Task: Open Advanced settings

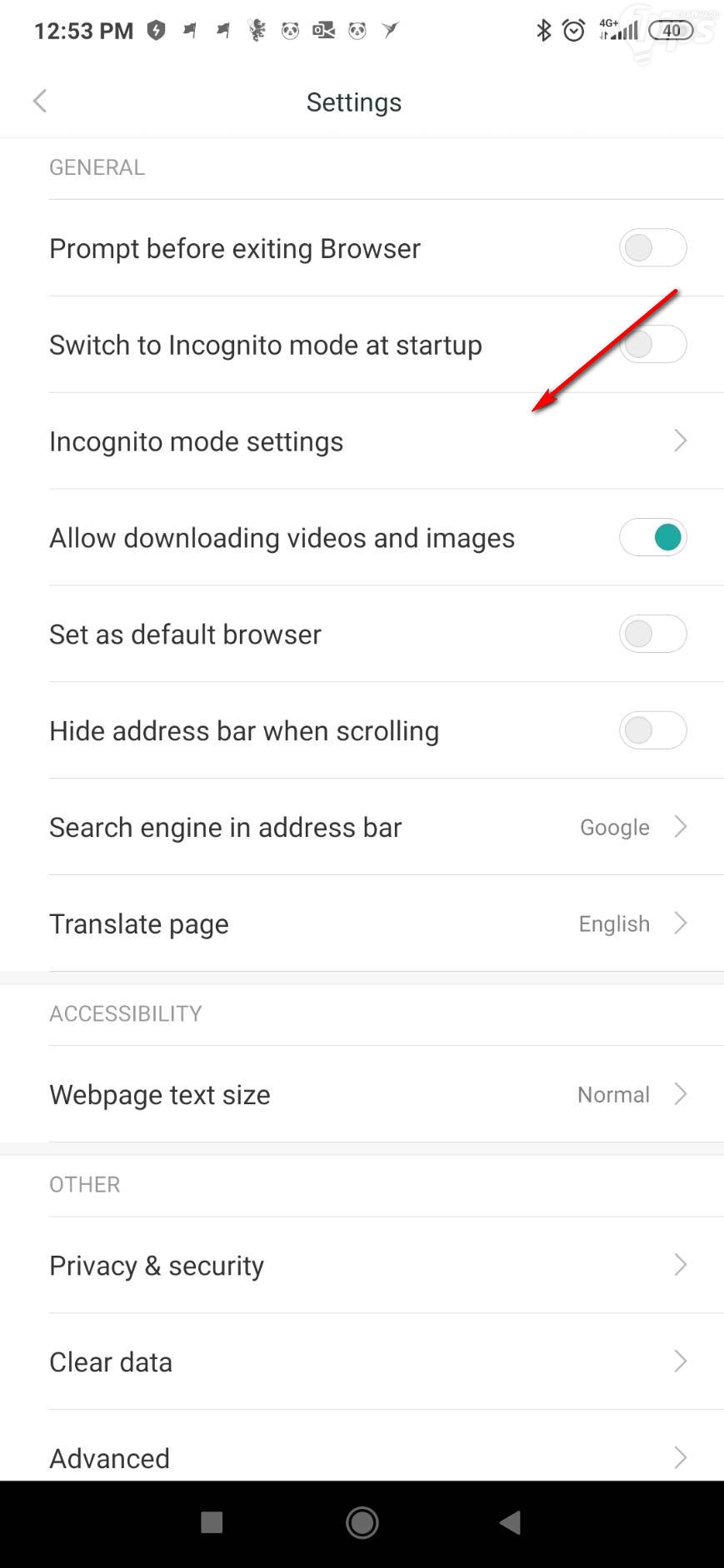Action: (x=367, y=1457)
